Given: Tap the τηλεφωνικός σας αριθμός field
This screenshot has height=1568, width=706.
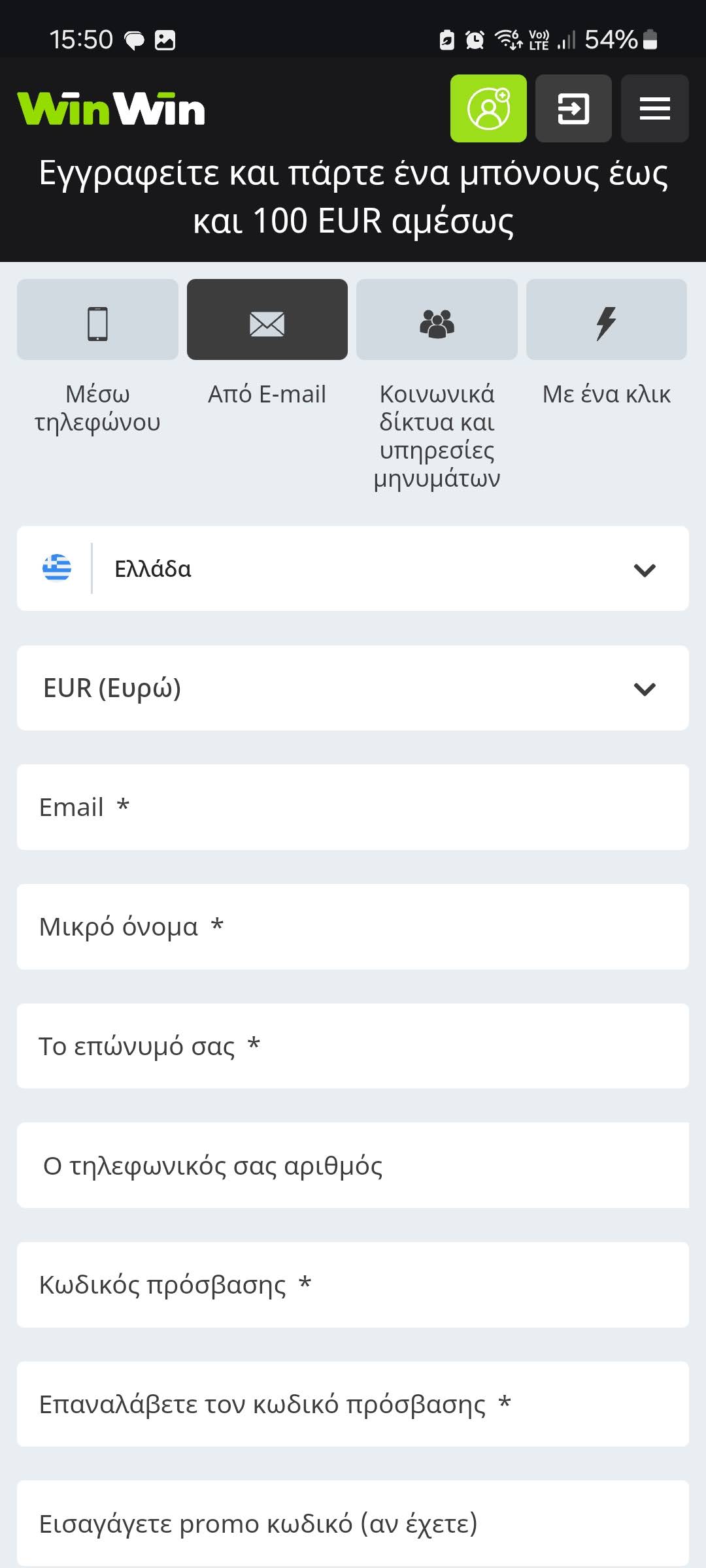Looking at the screenshot, I should (x=353, y=1166).
